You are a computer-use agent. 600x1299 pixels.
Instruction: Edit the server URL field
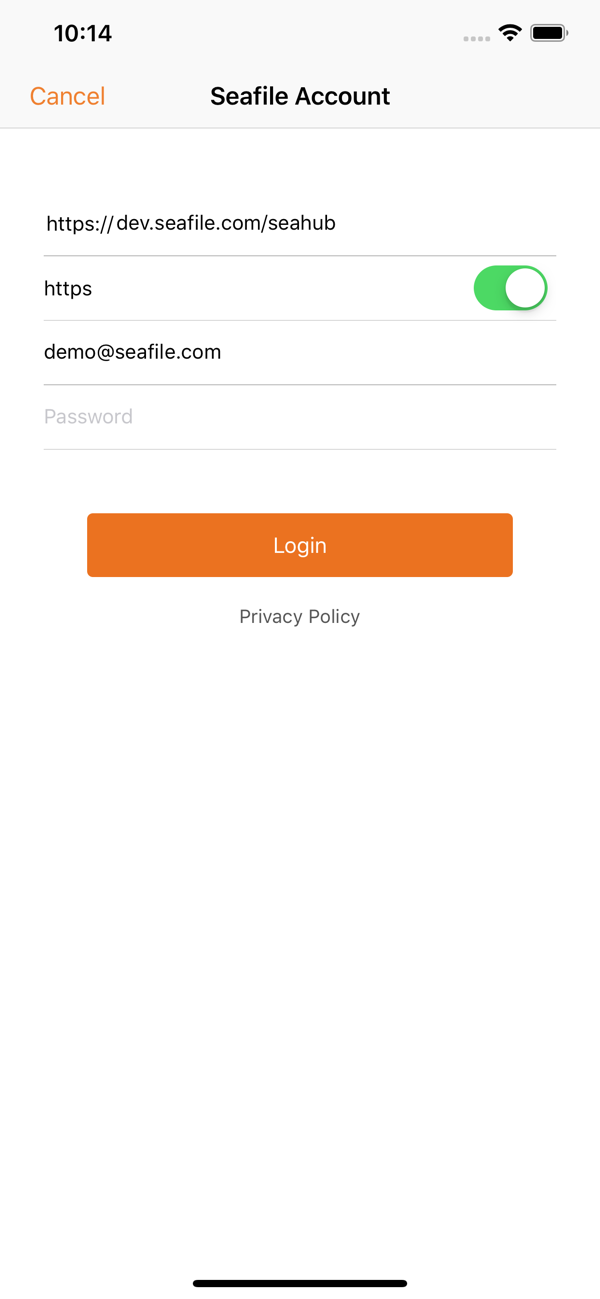tap(300, 224)
